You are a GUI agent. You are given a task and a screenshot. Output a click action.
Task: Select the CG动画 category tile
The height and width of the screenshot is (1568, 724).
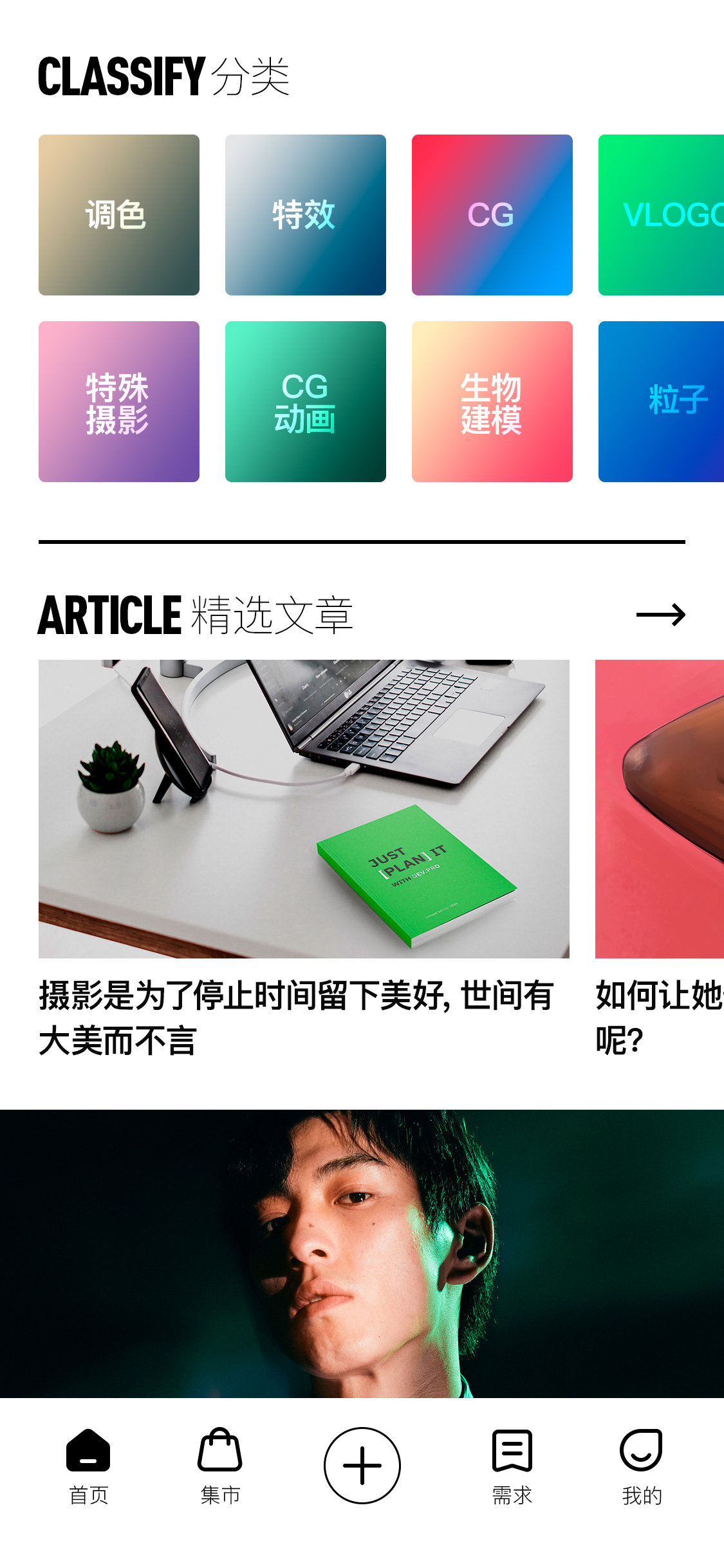(x=306, y=402)
